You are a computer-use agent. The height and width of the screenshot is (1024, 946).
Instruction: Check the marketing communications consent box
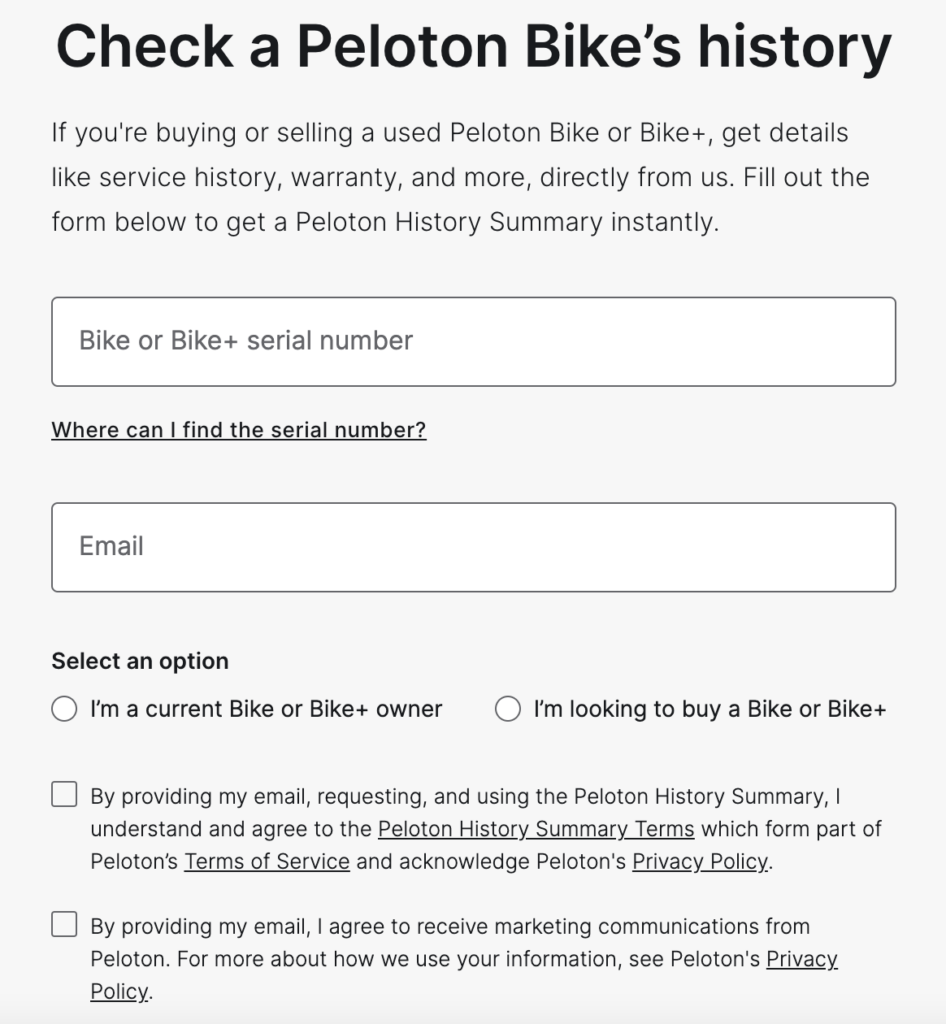tap(64, 925)
